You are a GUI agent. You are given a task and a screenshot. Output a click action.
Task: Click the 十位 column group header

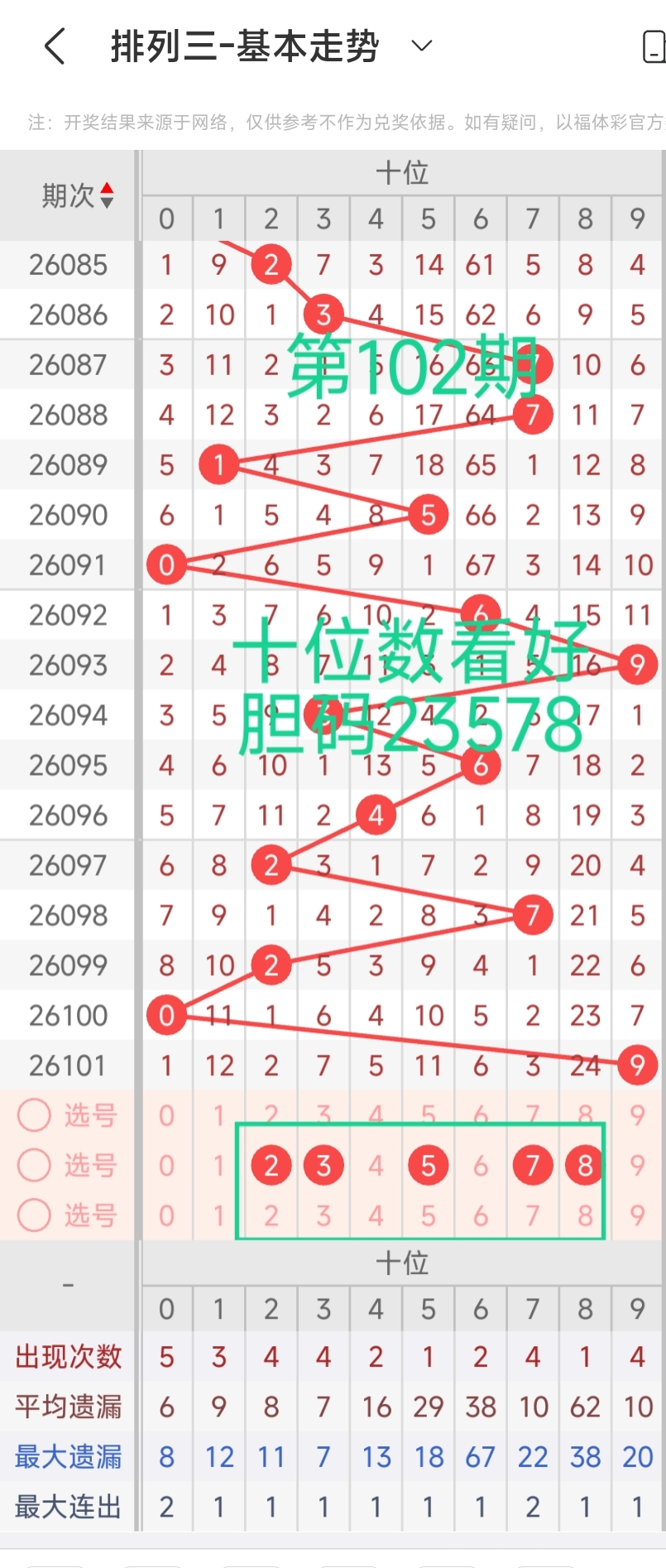(403, 172)
